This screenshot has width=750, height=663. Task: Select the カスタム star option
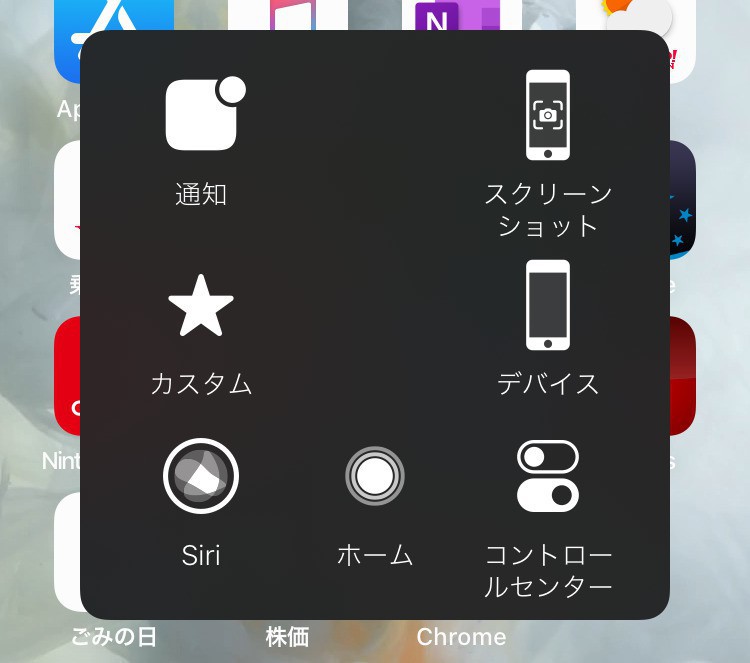(201, 306)
